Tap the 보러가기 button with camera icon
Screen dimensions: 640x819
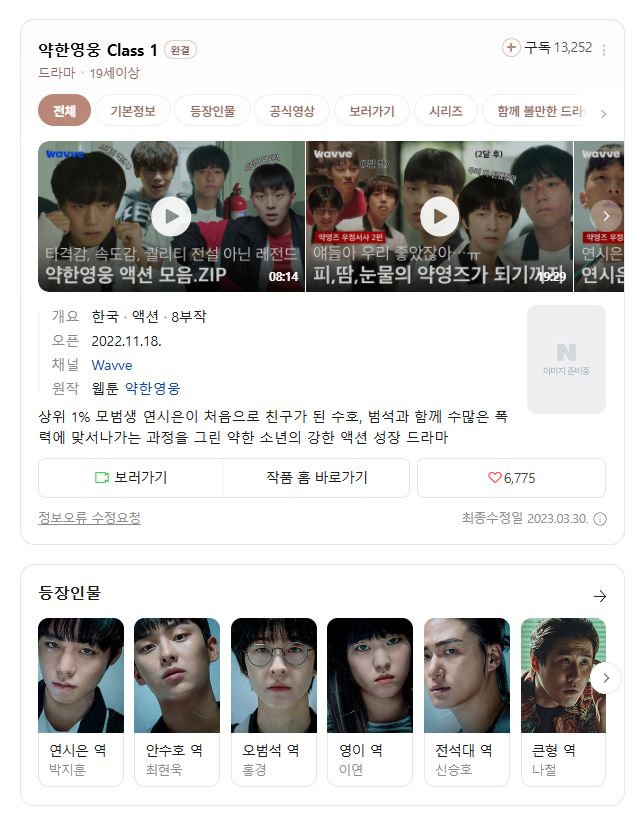pyautogui.click(x=131, y=478)
